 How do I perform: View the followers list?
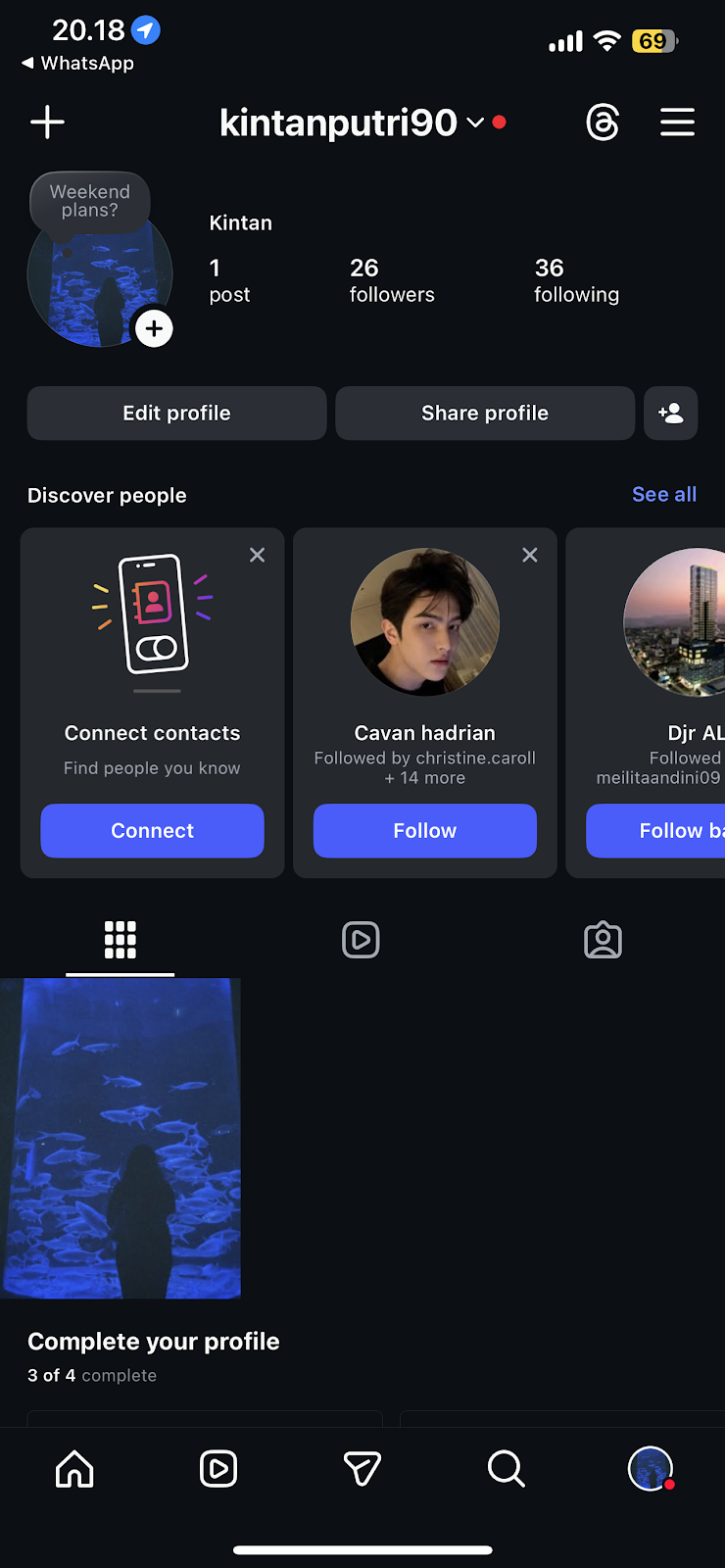[391, 280]
